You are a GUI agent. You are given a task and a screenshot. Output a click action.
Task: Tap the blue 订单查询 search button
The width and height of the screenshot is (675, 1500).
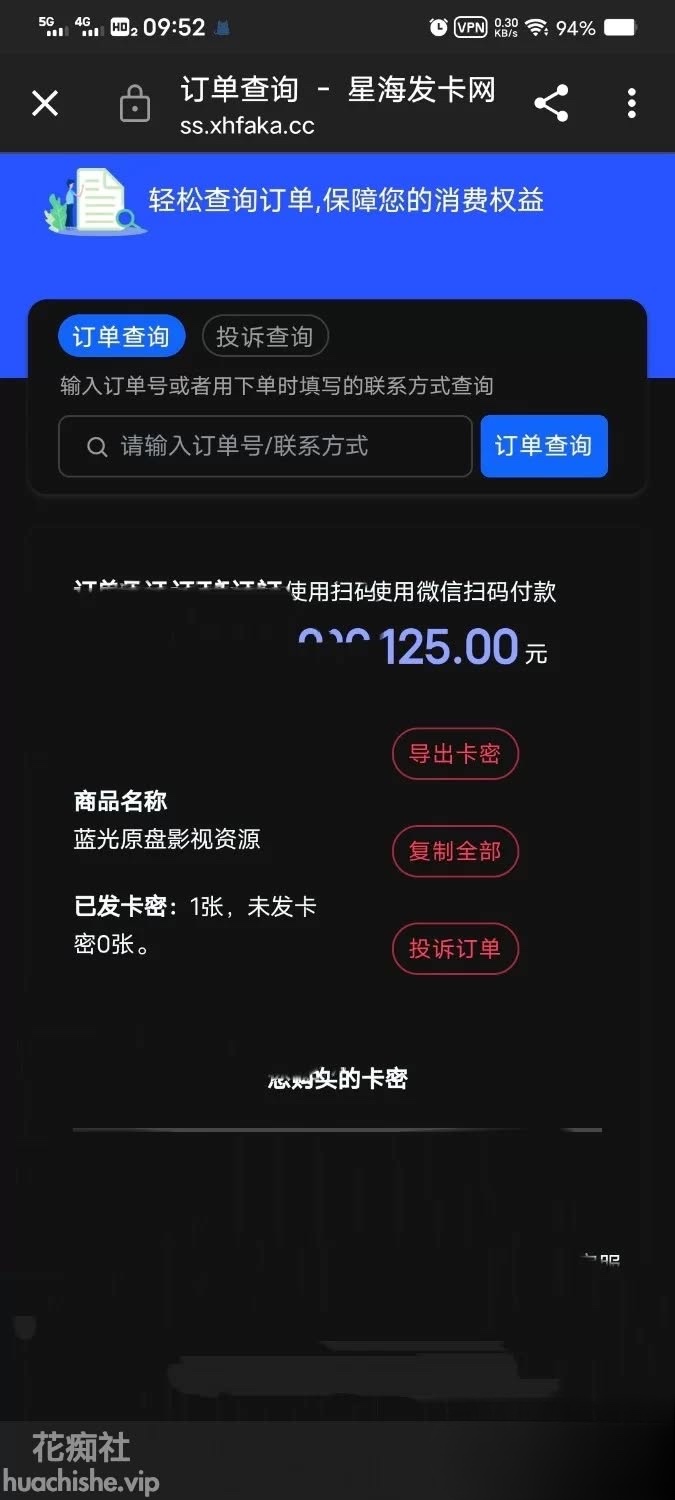[x=544, y=446]
